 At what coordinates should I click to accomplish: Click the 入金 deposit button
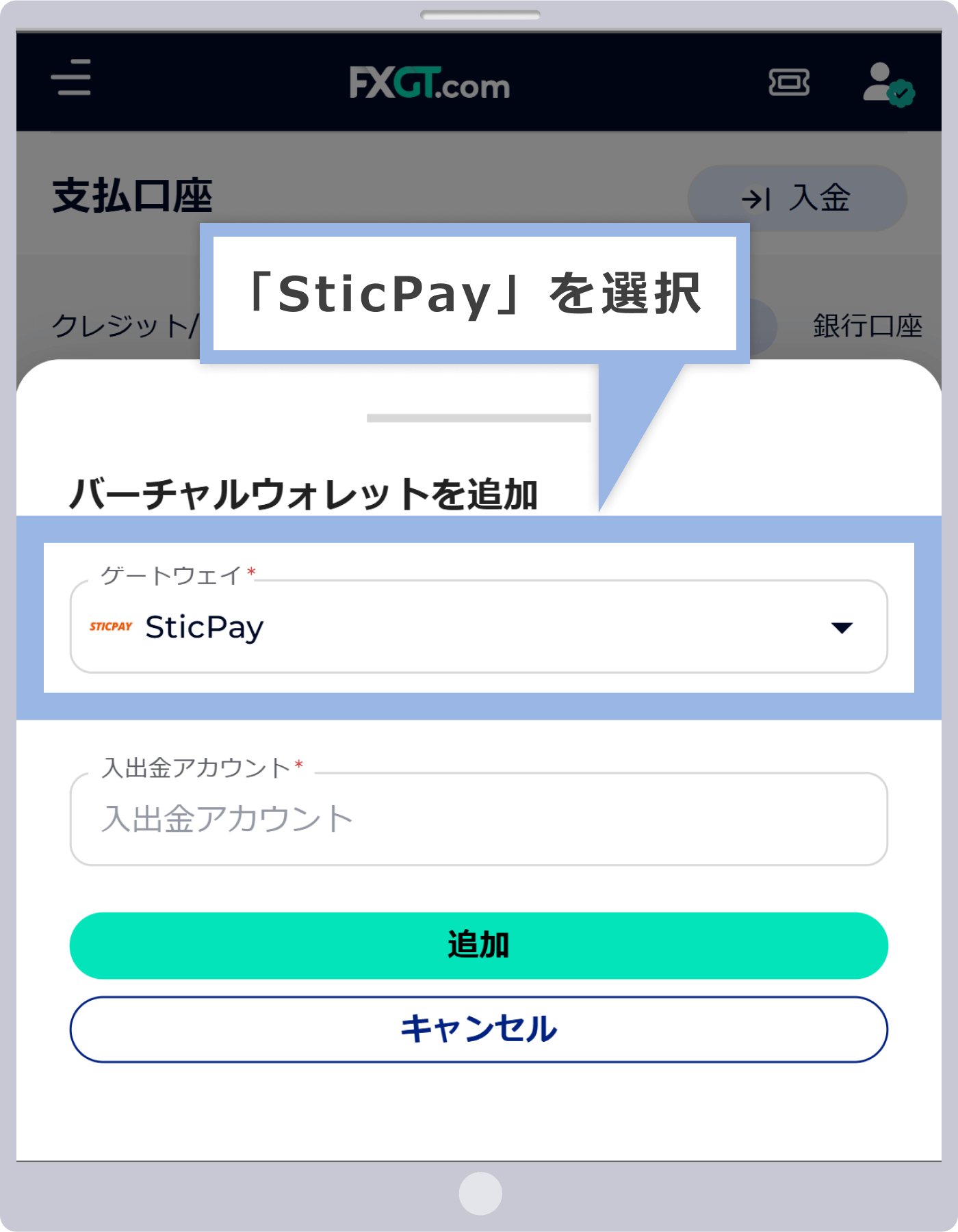coord(797,198)
